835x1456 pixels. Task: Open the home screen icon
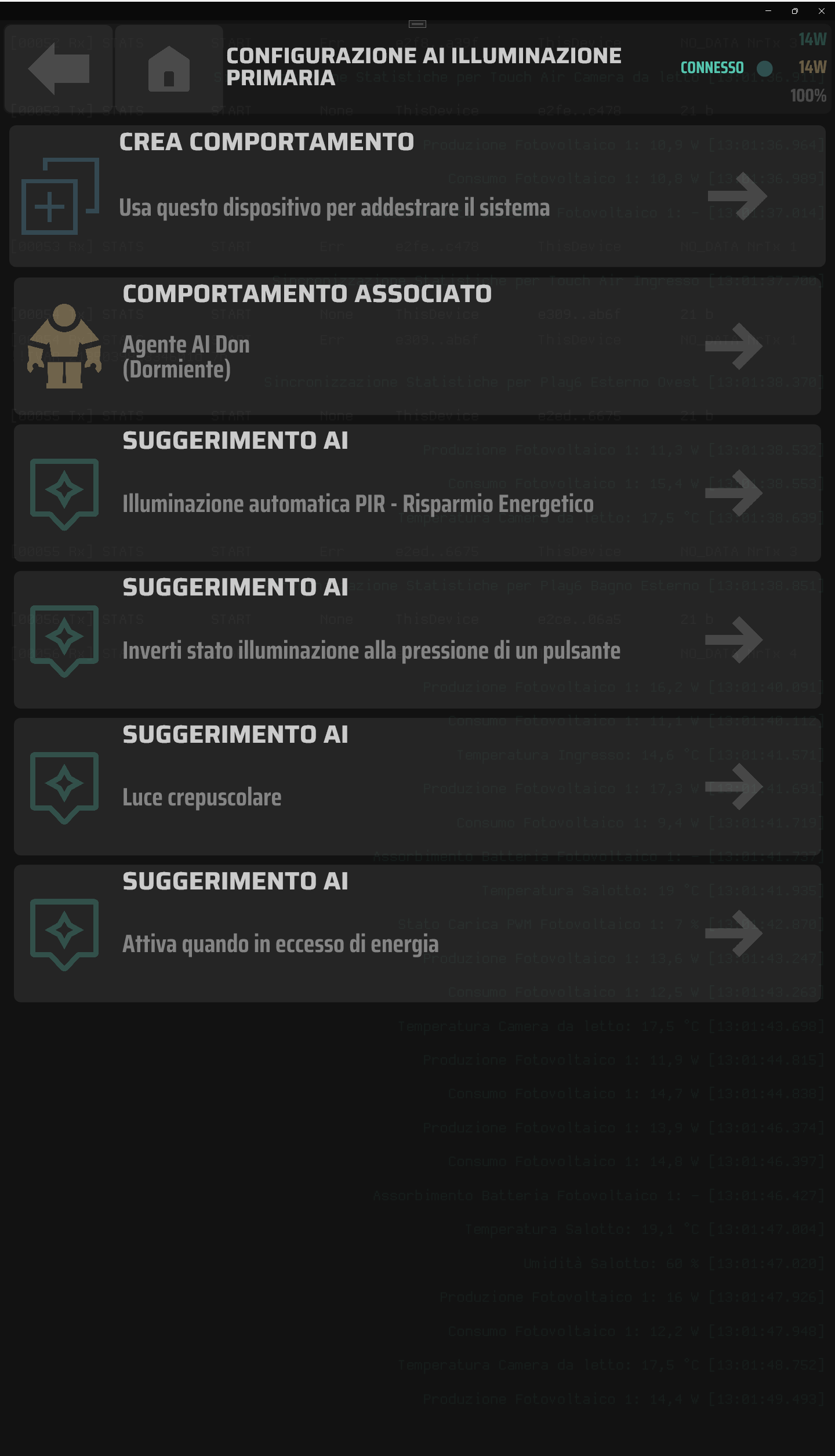coord(169,68)
